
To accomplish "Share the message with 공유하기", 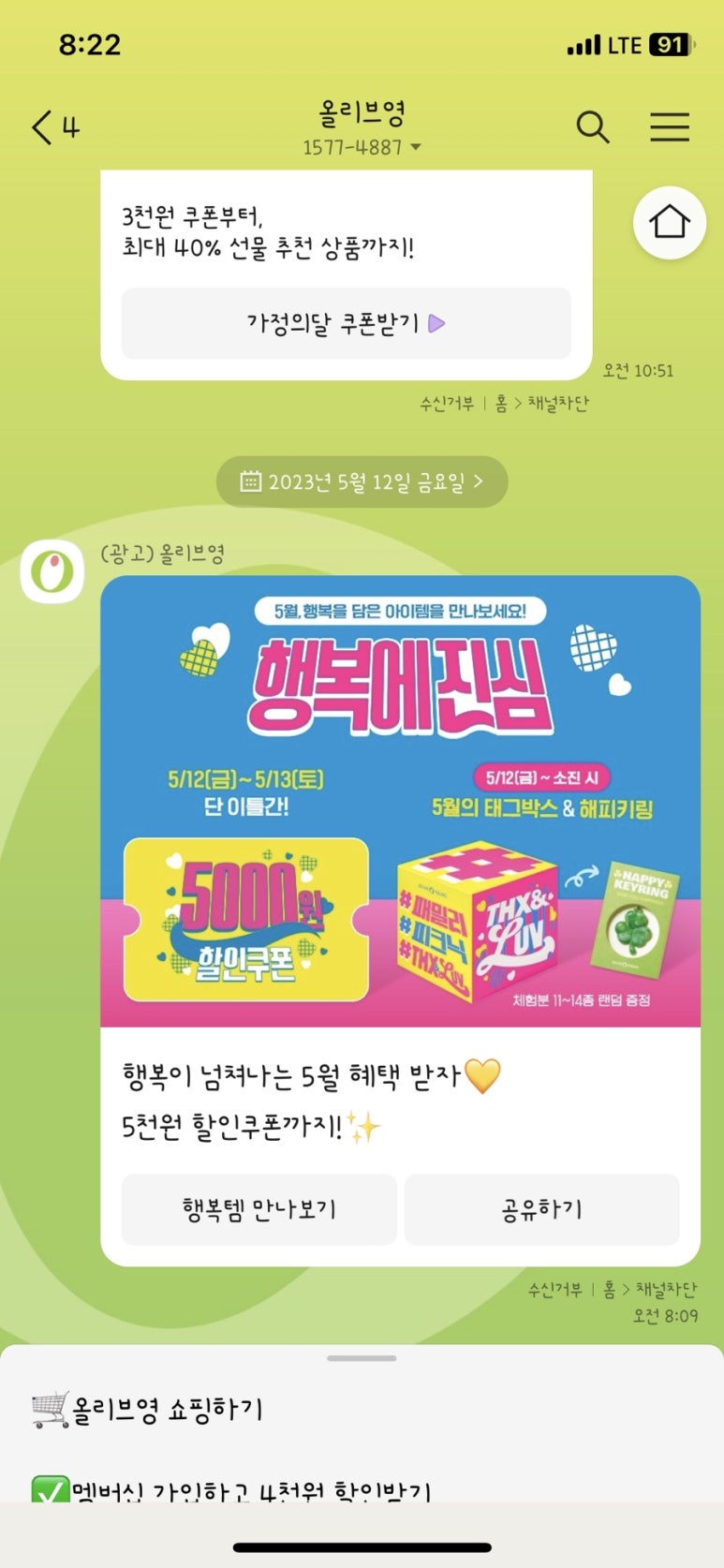I will click(x=541, y=1209).
